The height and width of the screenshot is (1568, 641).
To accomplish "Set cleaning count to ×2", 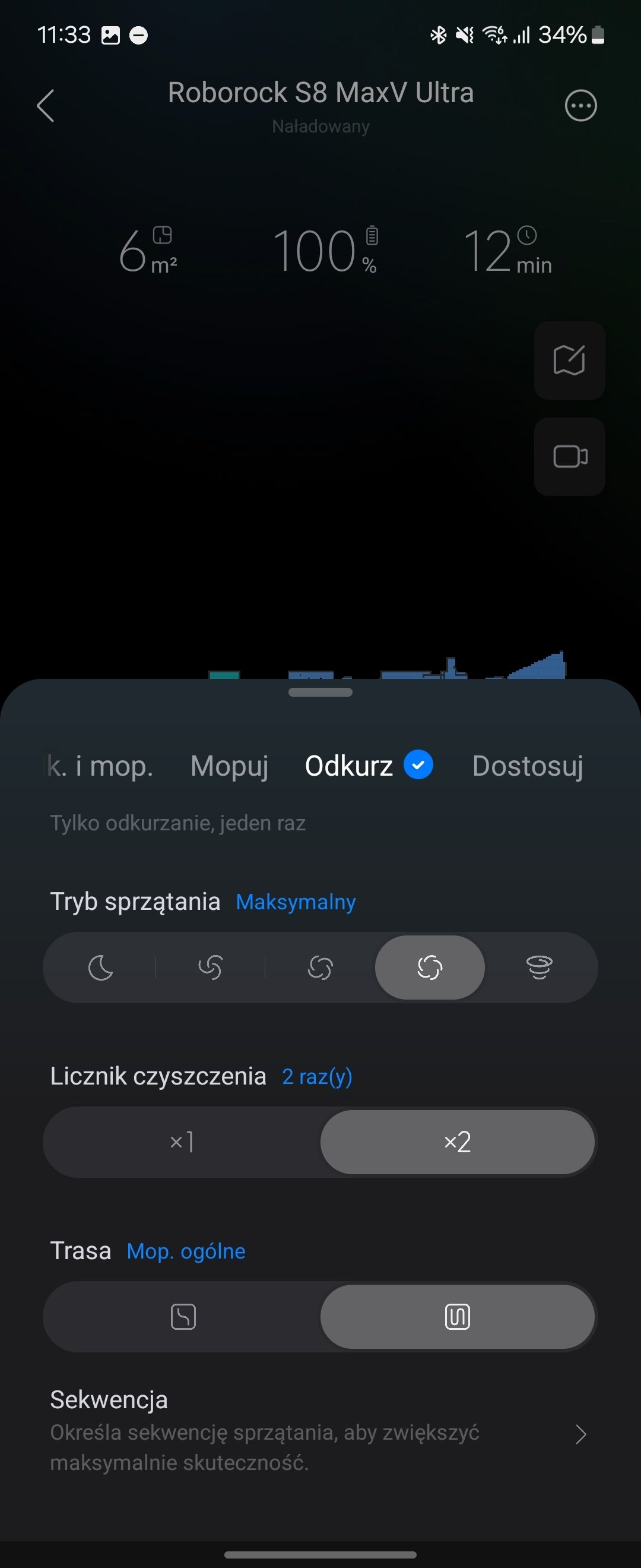I will (x=458, y=1142).
